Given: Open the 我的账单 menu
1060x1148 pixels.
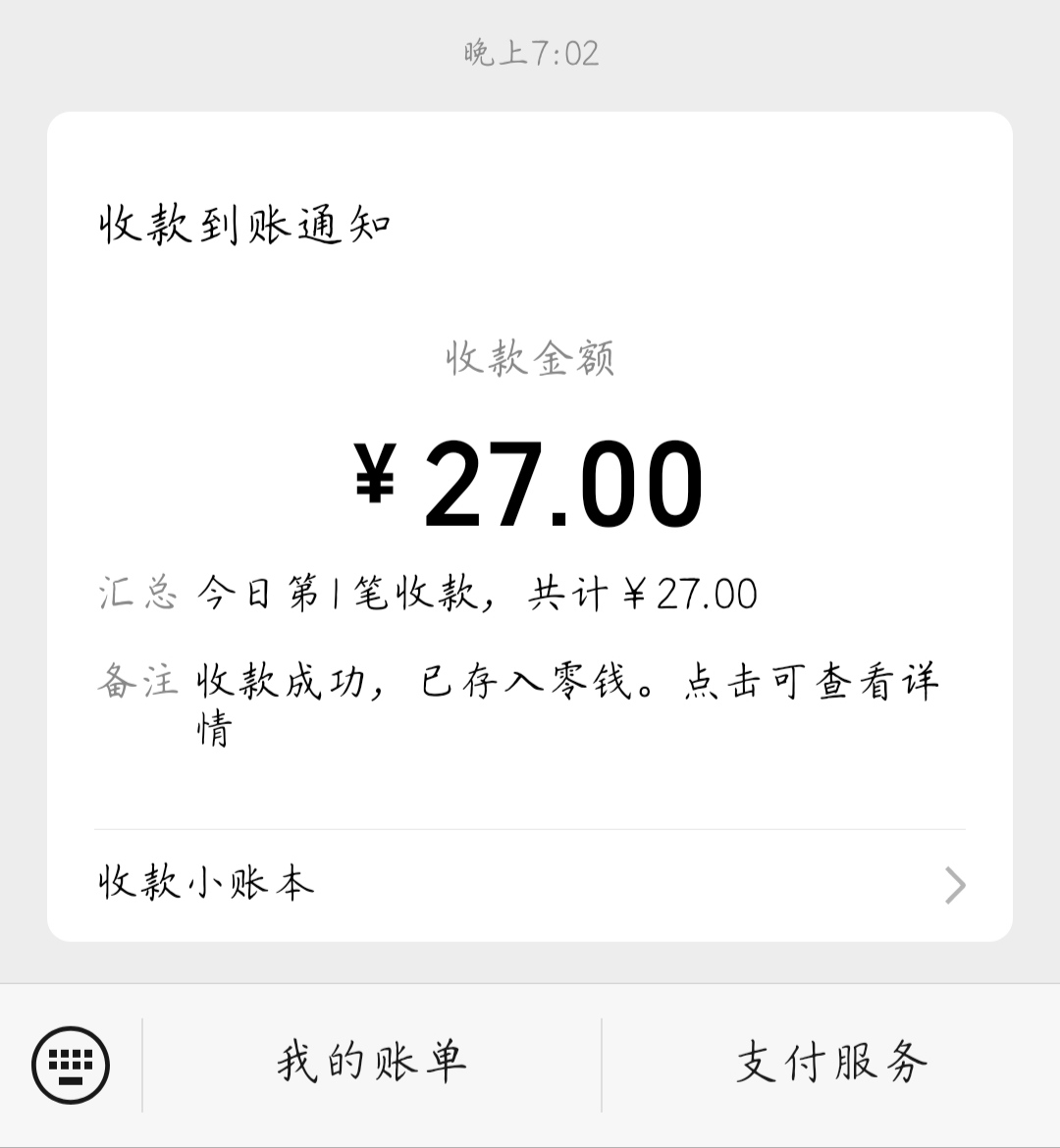Looking at the screenshot, I should click(x=371, y=1064).
